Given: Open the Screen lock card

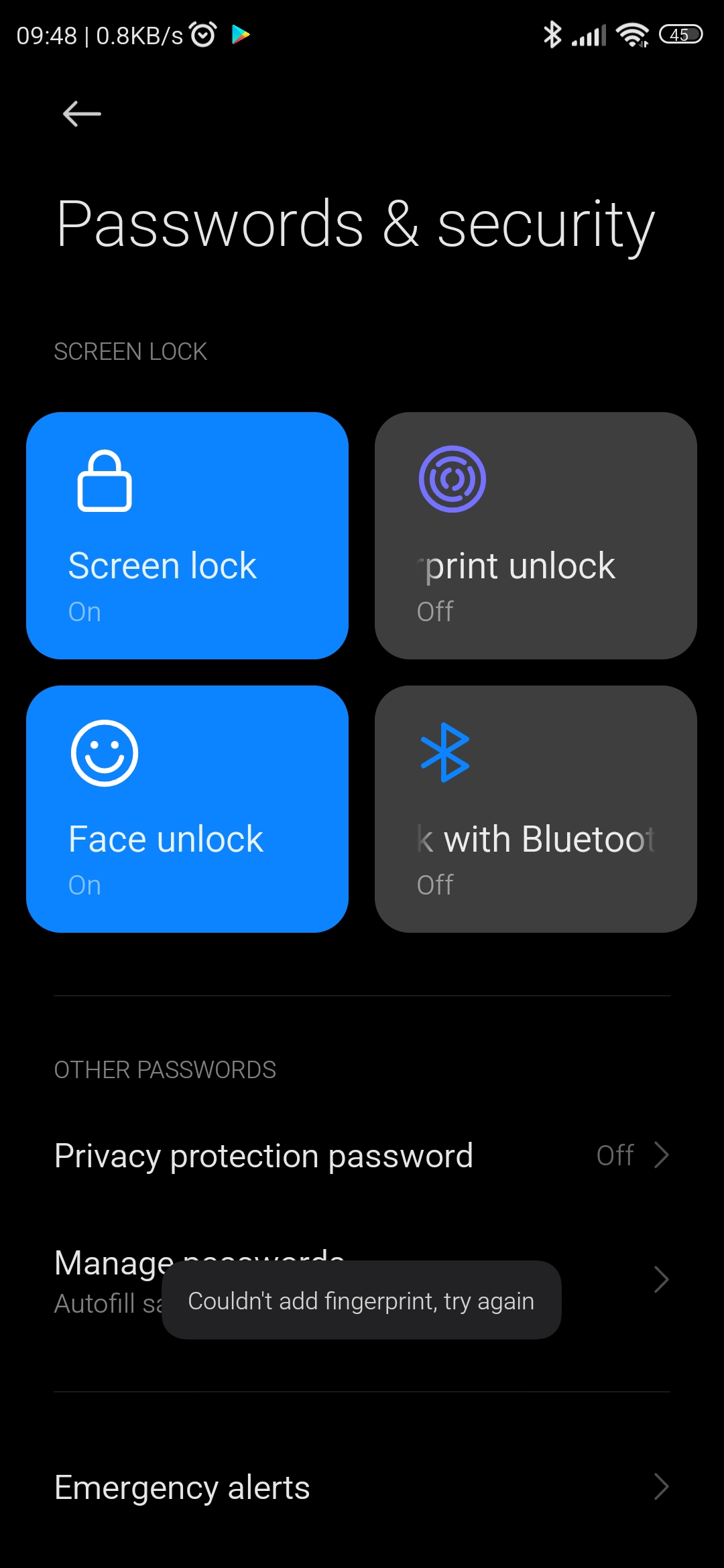Looking at the screenshot, I should (x=187, y=535).
